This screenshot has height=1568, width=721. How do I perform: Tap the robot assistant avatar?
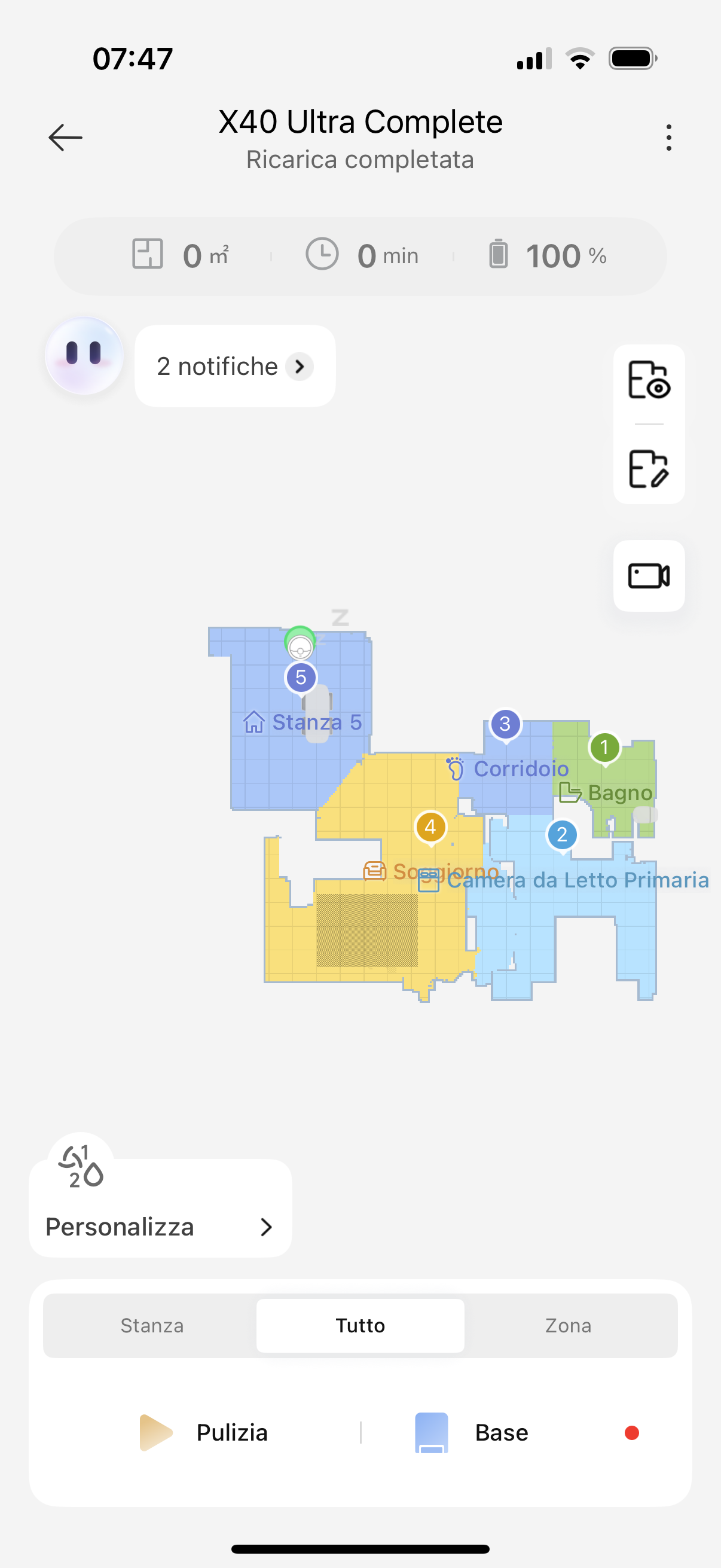tap(84, 355)
